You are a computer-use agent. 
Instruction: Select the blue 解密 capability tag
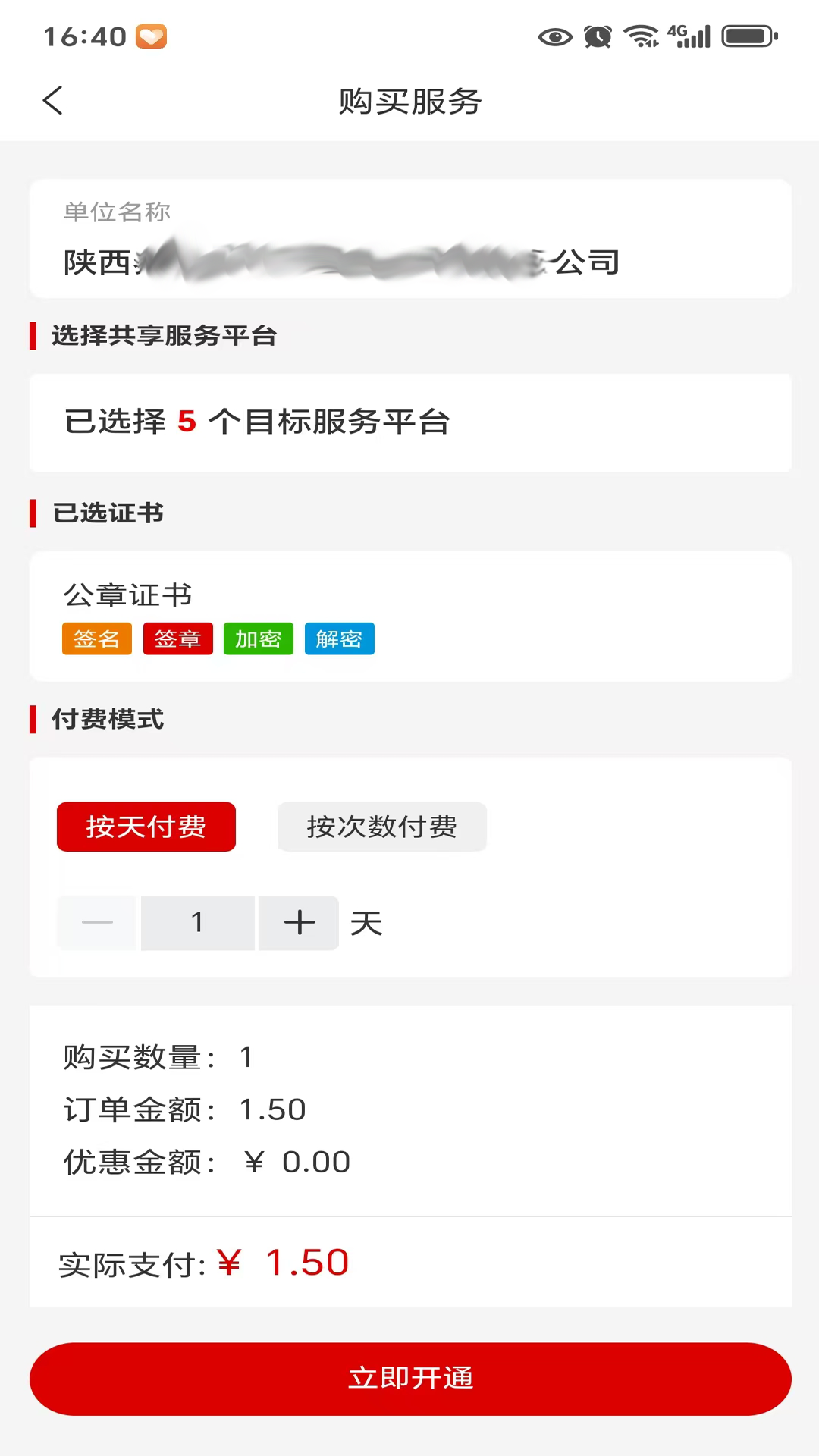340,639
